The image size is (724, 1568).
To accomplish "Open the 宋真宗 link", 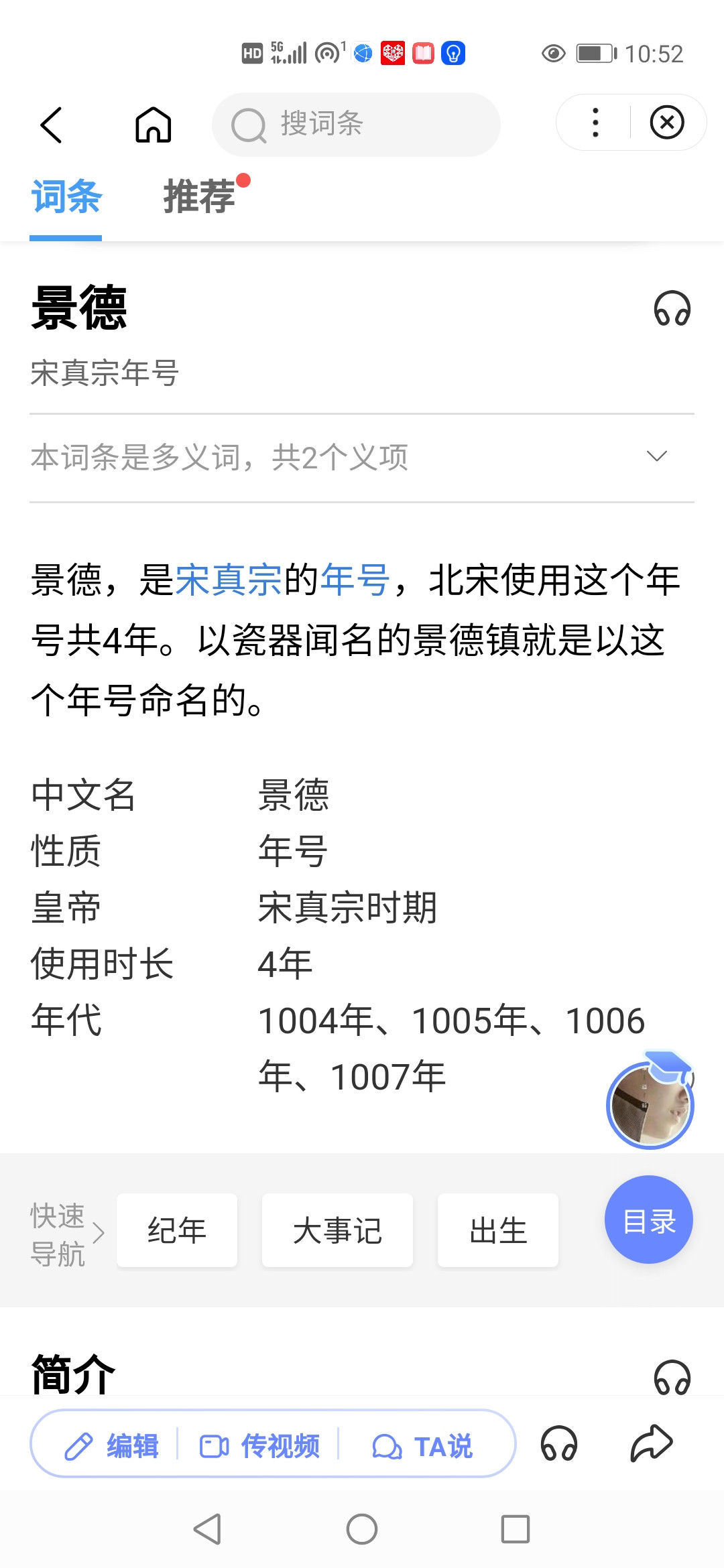I will coord(228,580).
